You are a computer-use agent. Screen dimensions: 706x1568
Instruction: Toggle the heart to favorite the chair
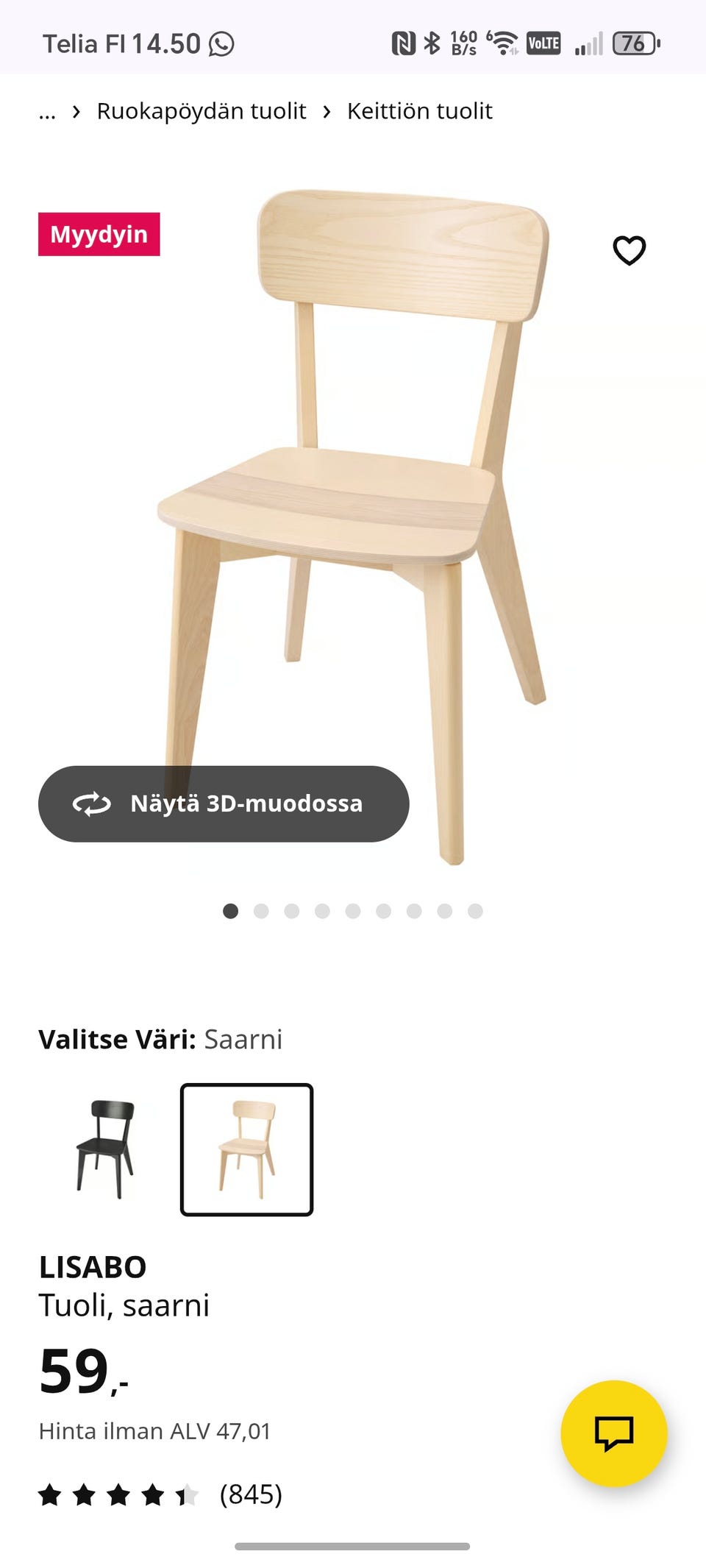(x=629, y=251)
